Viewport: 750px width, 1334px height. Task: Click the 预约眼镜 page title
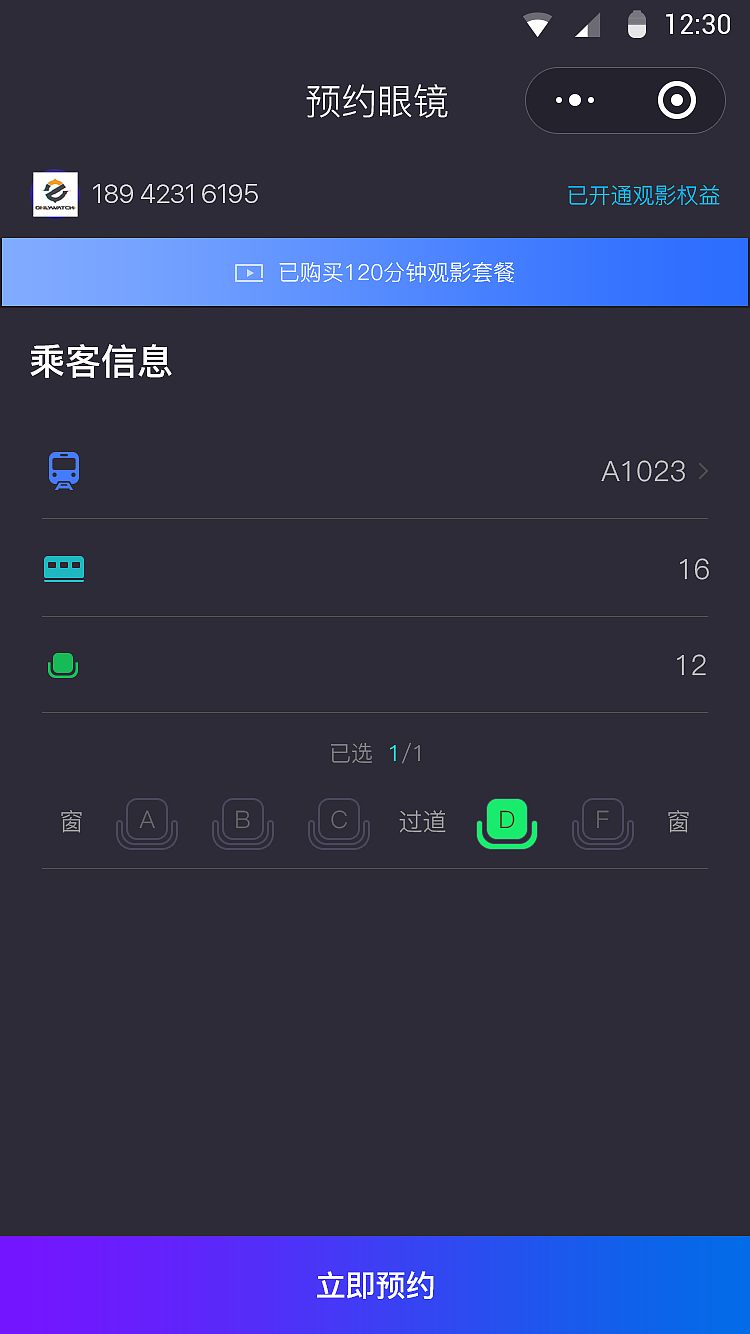(x=377, y=100)
